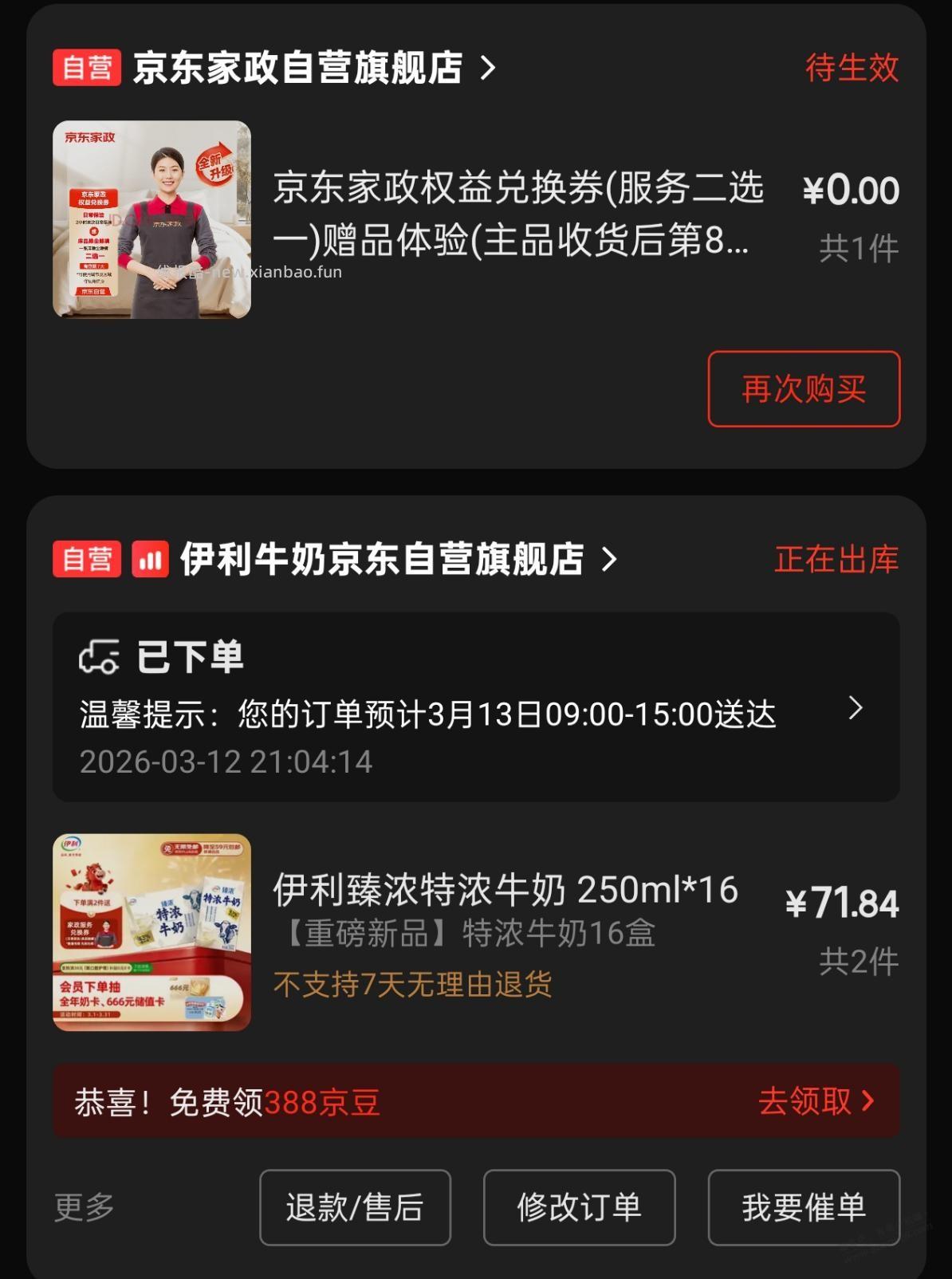
Task: Expand 伊利牛奶京东自营旗舰店 store page via chevron
Action: [609, 559]
